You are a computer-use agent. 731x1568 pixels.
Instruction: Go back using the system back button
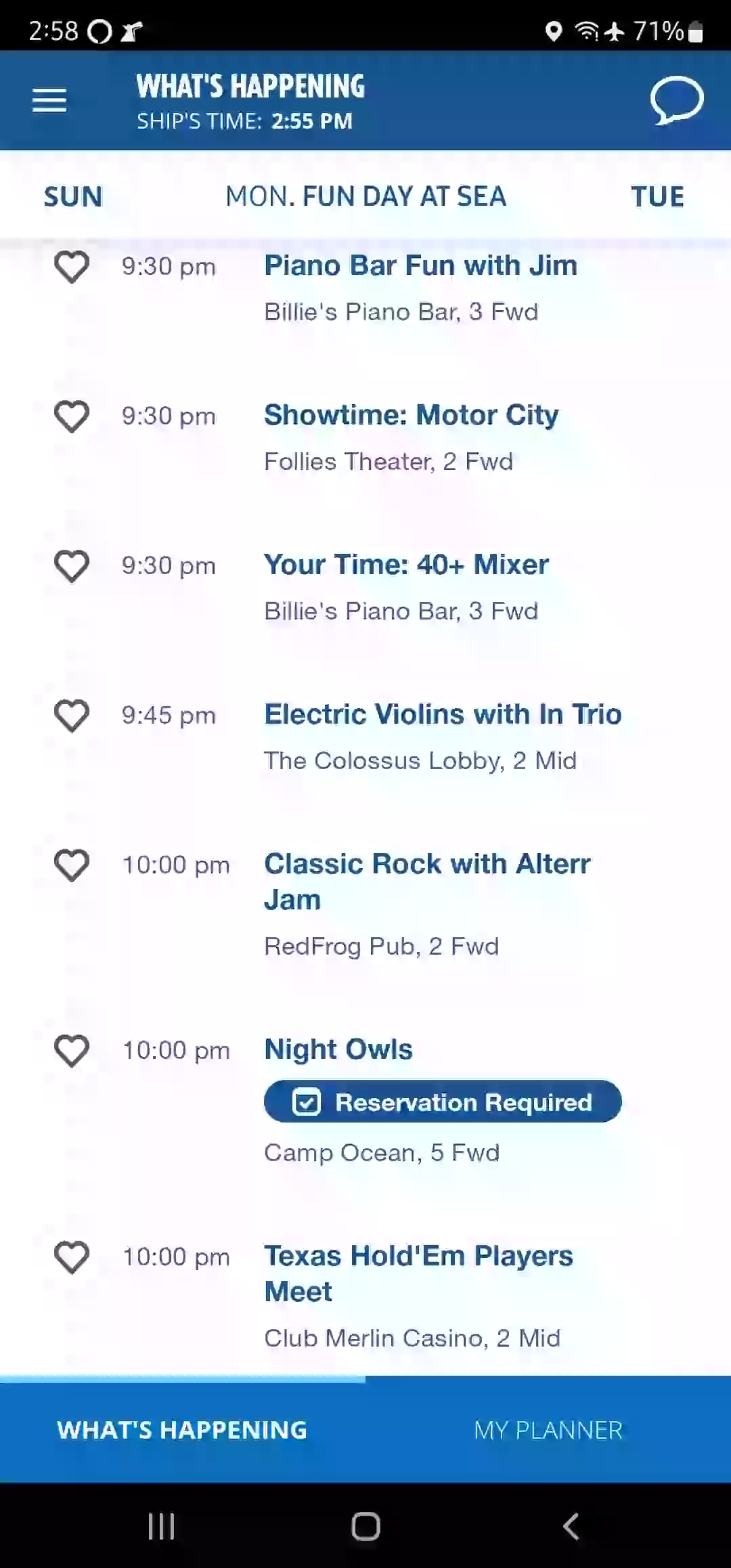coord(571,1527)
